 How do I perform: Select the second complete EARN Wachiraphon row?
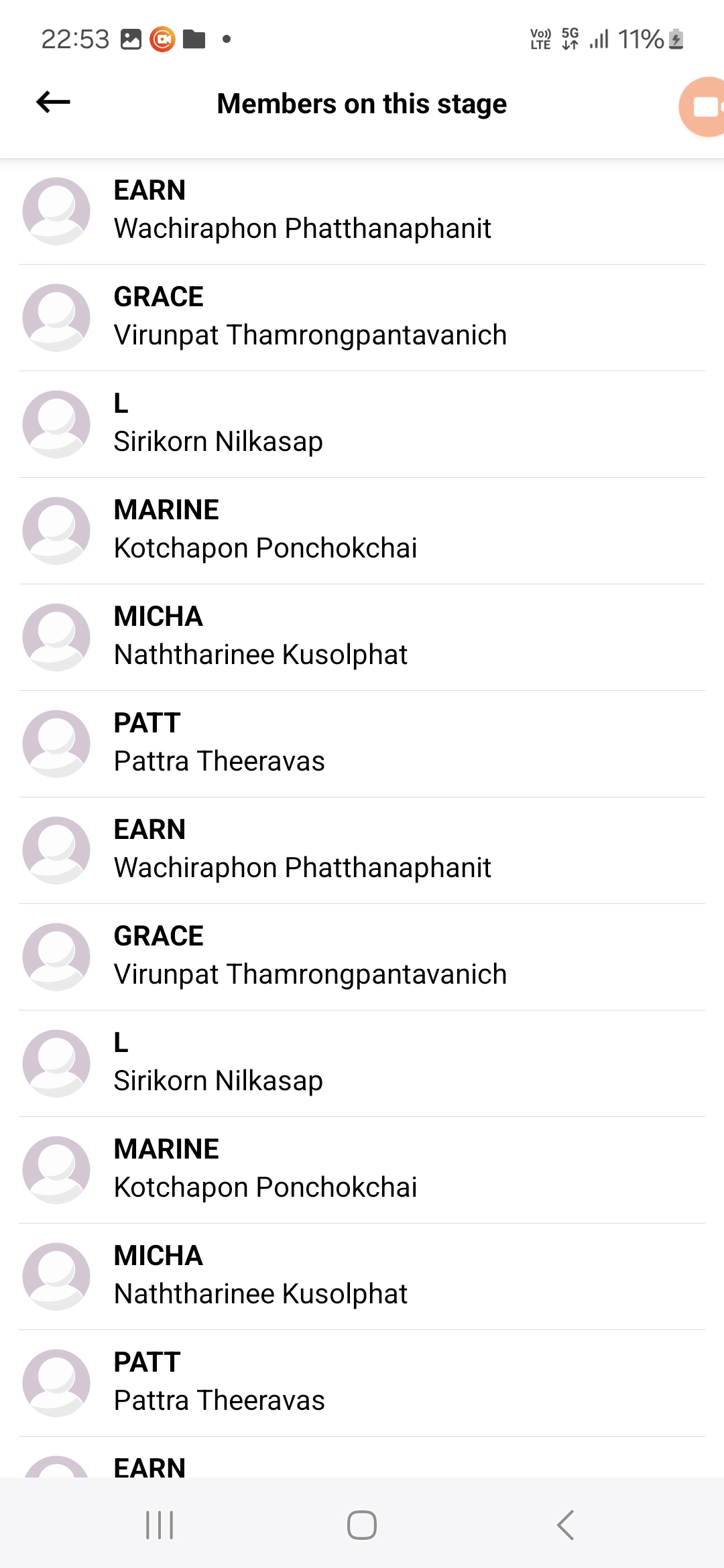coord(362,850)
